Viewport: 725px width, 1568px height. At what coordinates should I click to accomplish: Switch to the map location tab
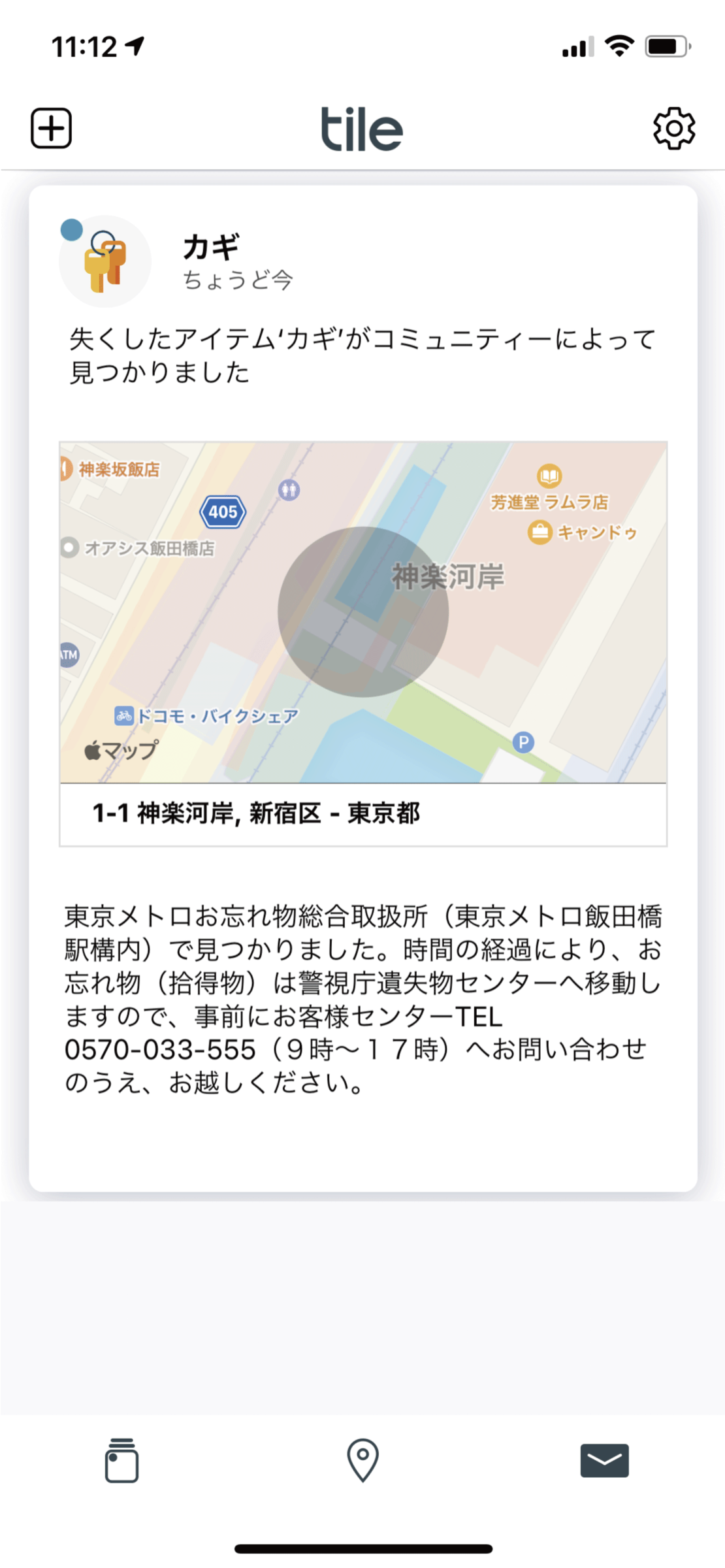pos(362,1460)
